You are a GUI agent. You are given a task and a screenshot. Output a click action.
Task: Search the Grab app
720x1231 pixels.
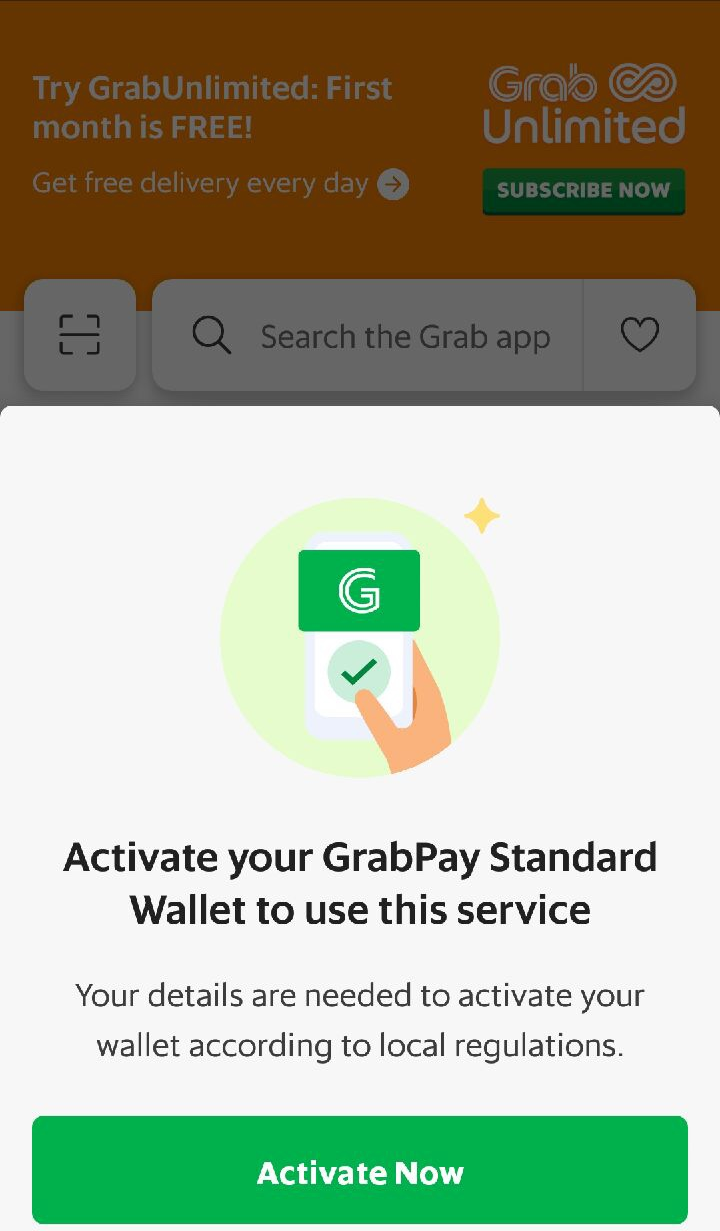tap(368, 335)
